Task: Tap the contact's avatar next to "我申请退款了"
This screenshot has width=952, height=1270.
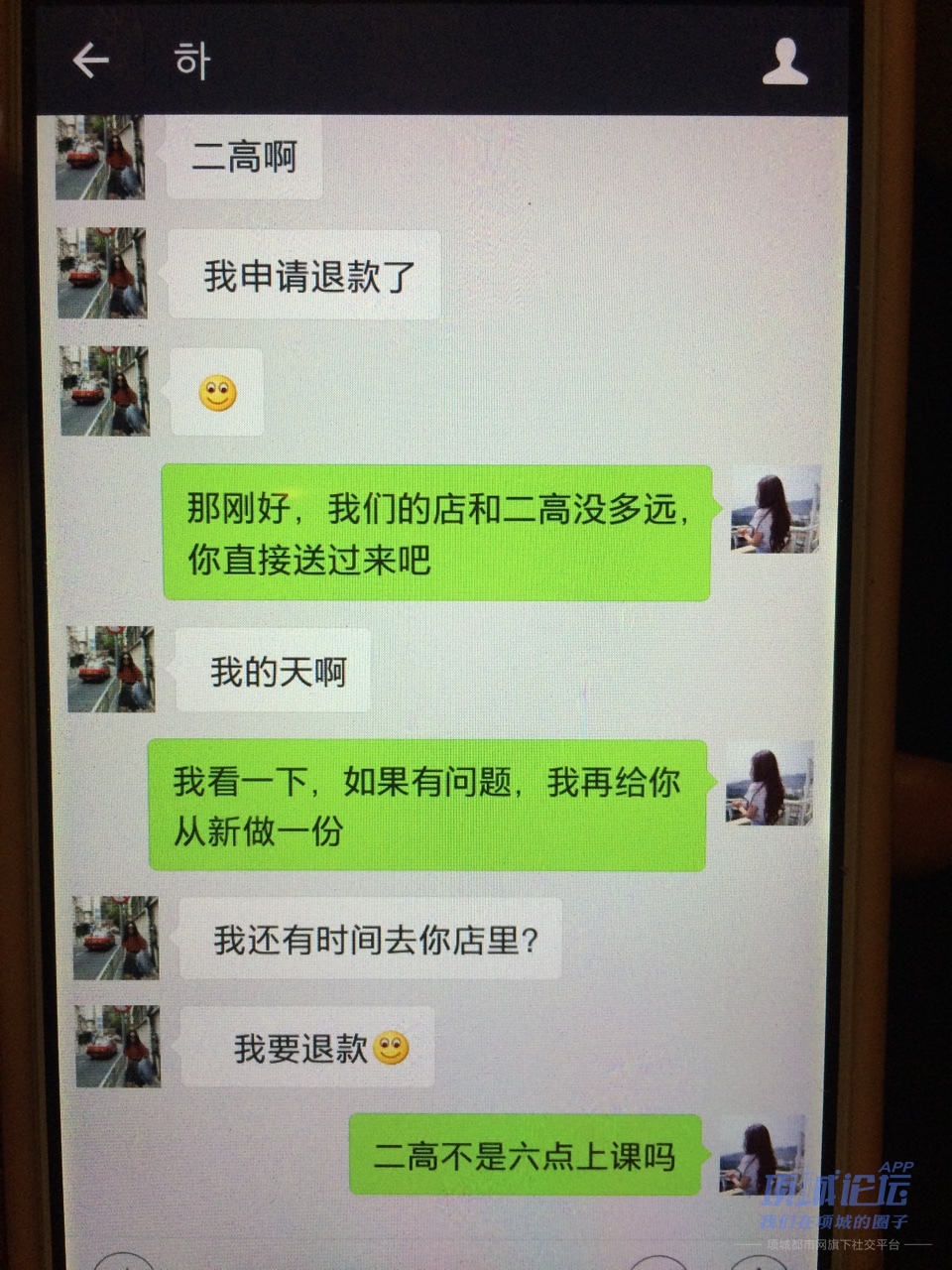Action: tap(102, 273)
